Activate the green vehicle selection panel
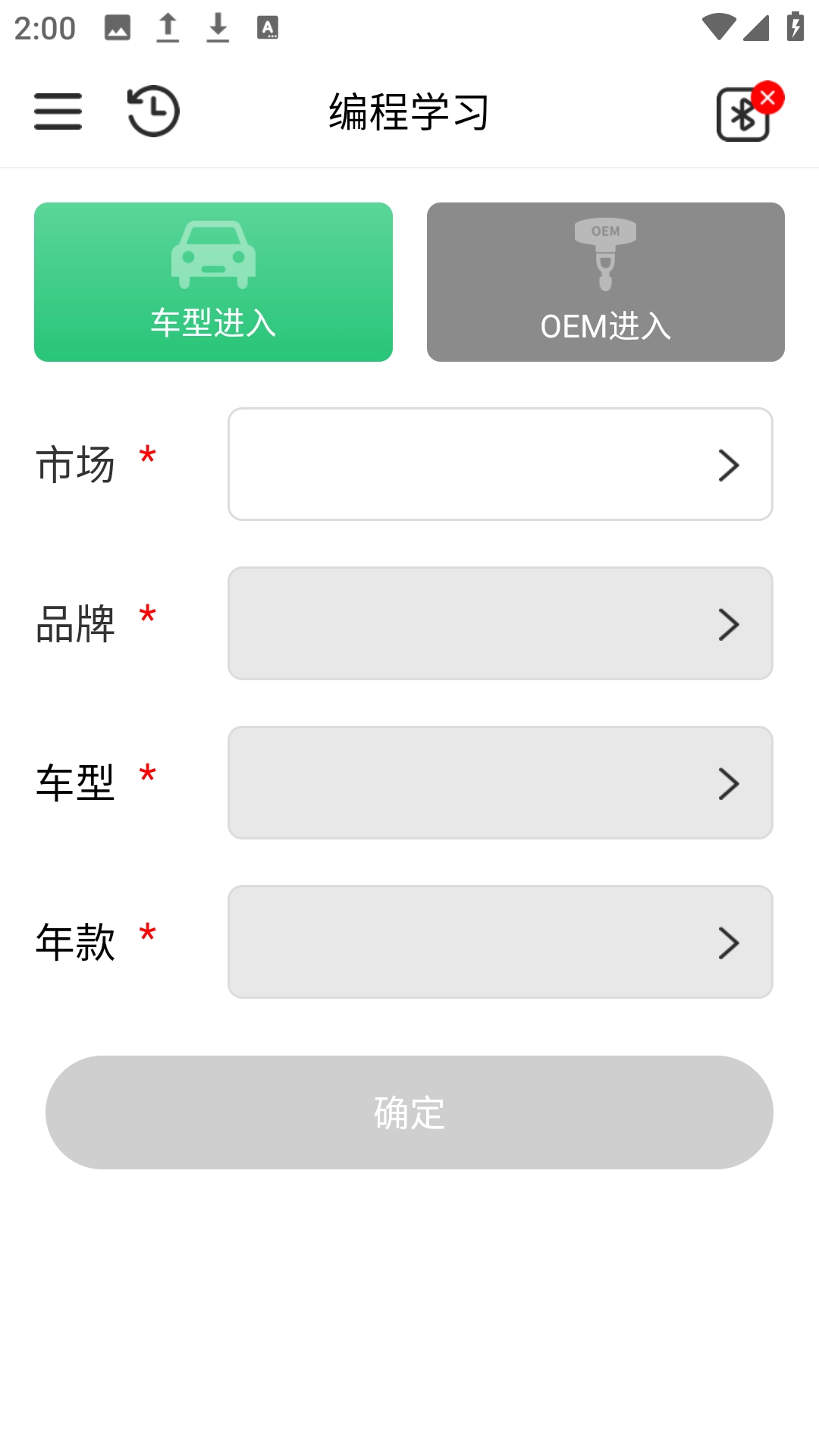 point(213,282)
